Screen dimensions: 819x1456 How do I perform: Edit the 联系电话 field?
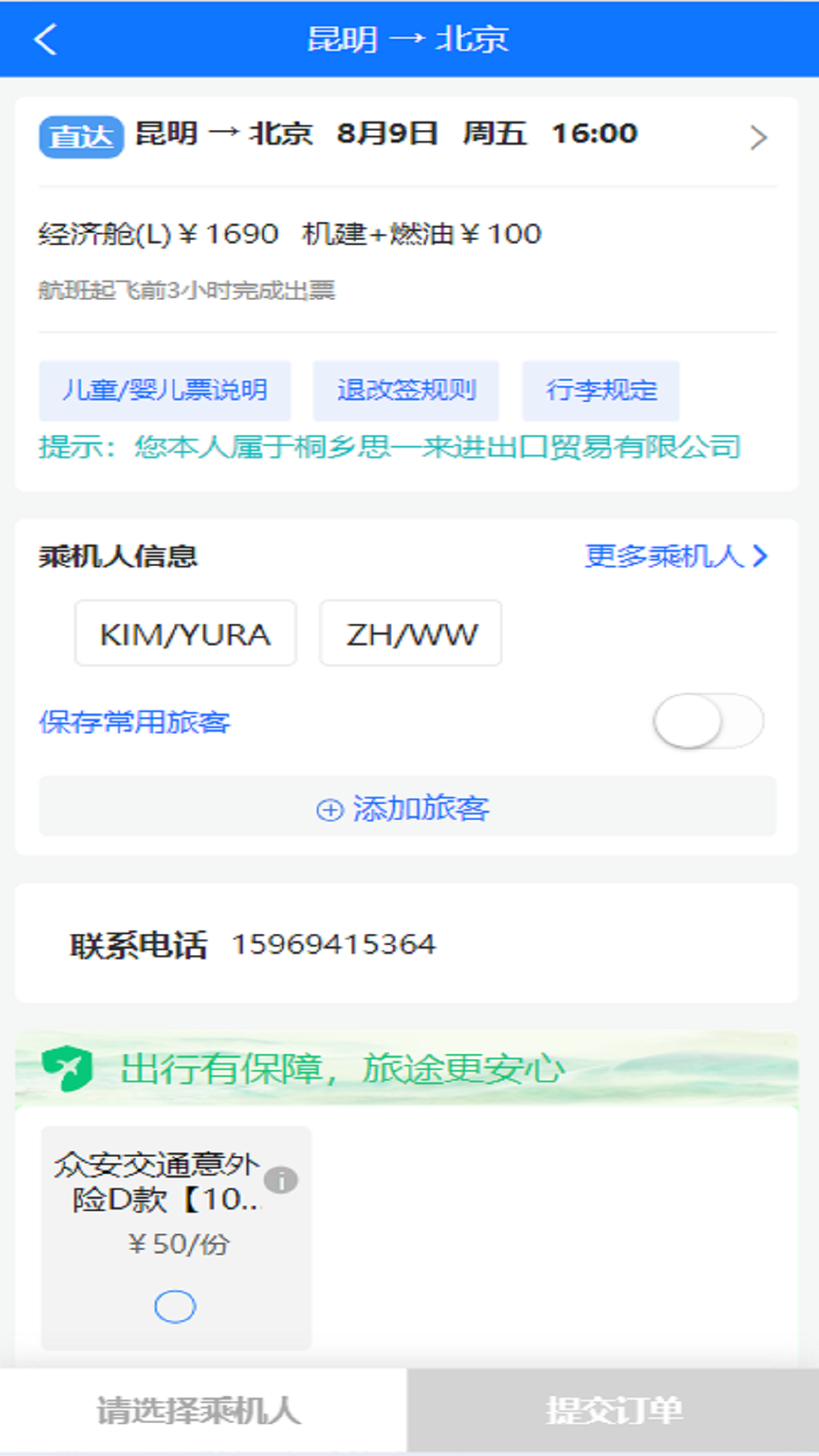[334, 945]
